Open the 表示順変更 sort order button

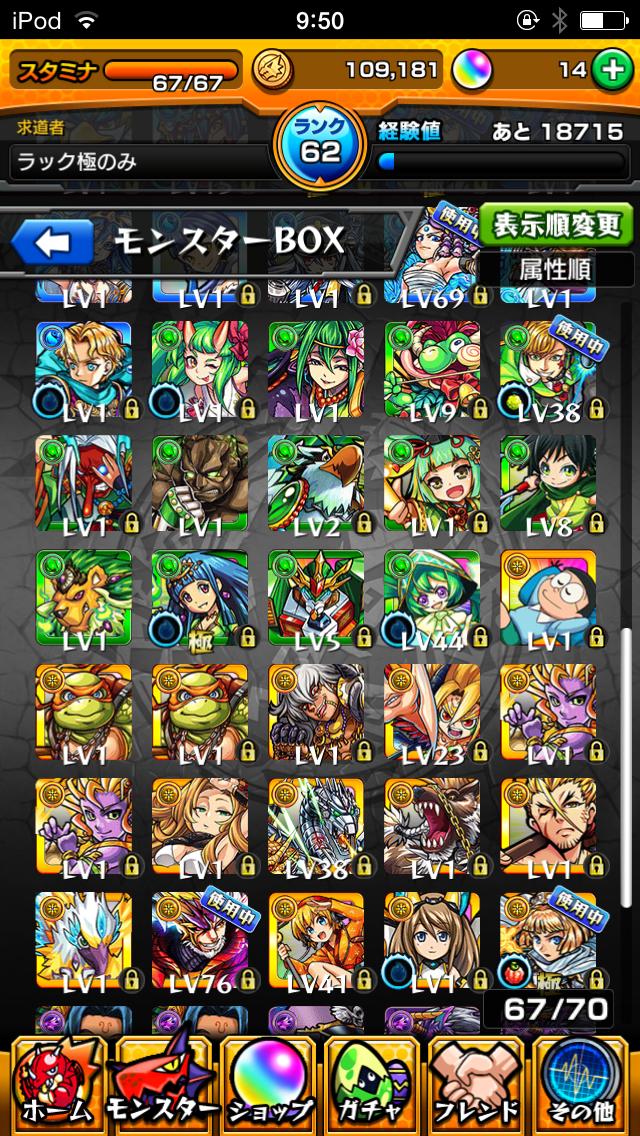tap(556, 224)
